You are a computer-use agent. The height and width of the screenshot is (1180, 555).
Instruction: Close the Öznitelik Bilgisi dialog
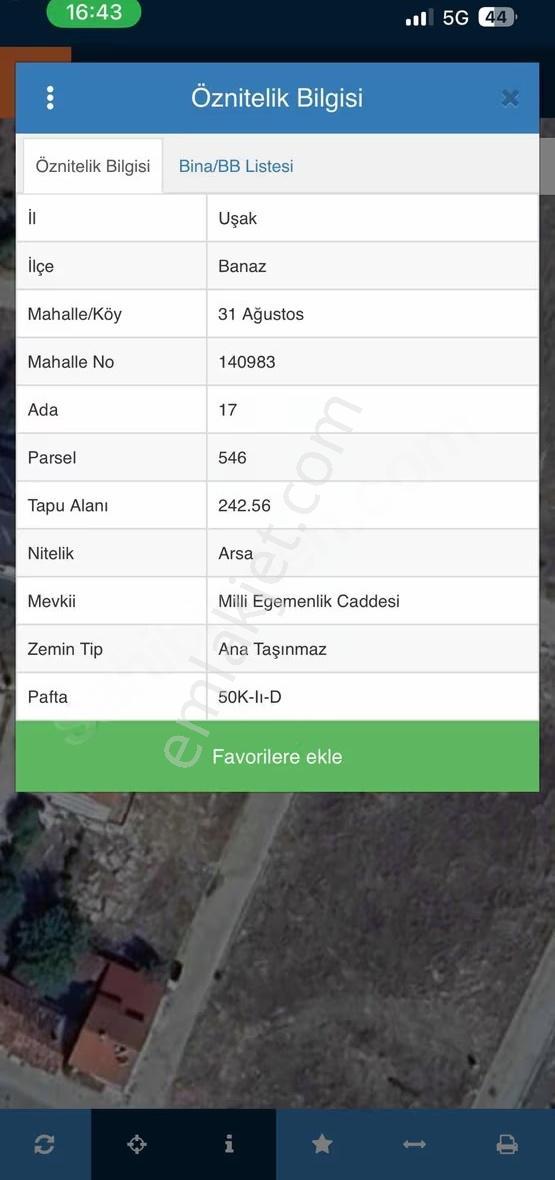[510, 98]
